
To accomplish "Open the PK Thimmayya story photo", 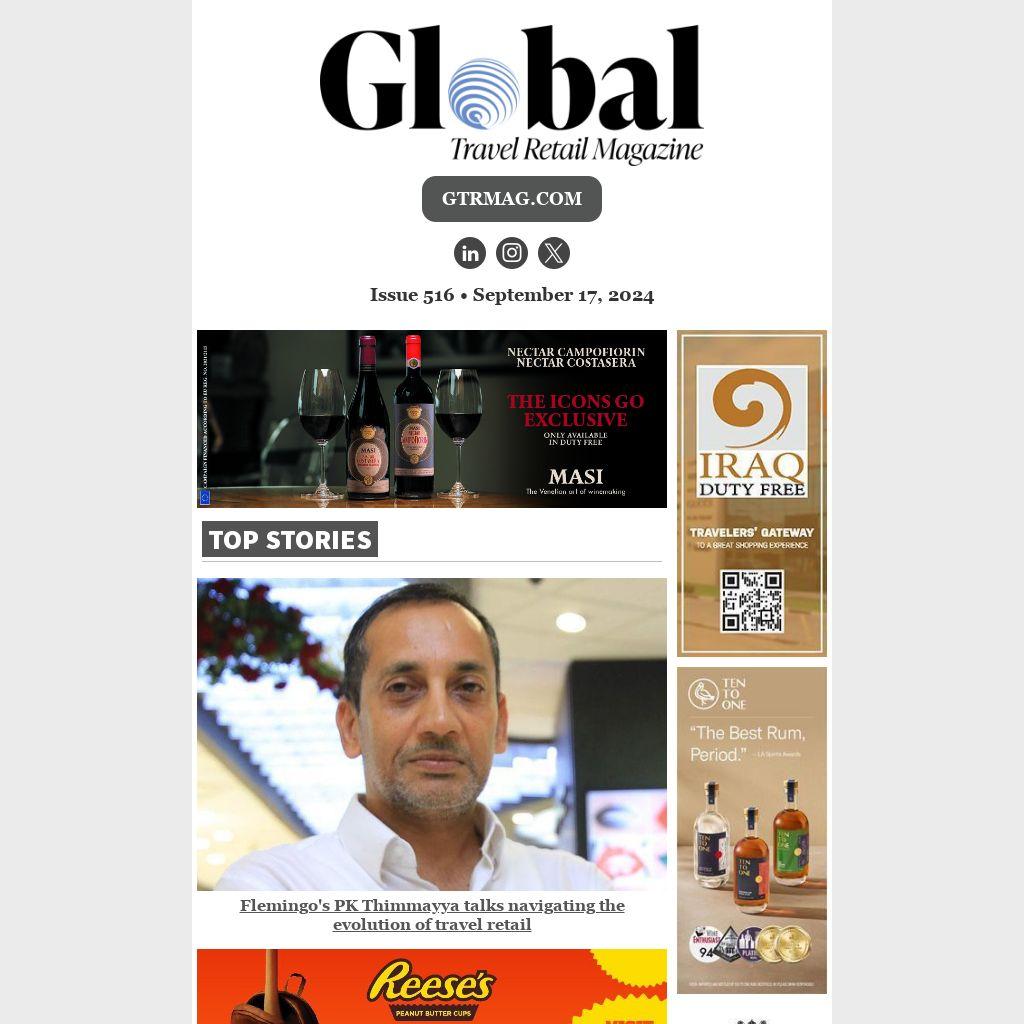I will [431, 734].
